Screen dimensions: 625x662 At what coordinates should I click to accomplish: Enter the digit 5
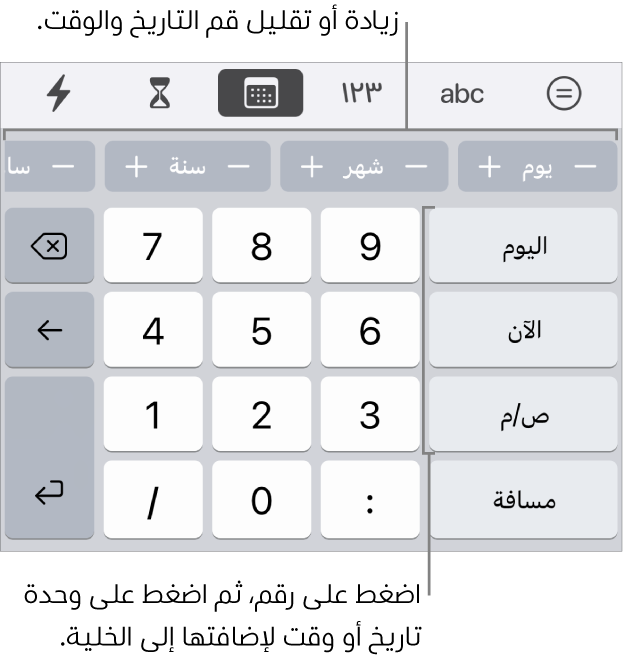pos(261,331)
